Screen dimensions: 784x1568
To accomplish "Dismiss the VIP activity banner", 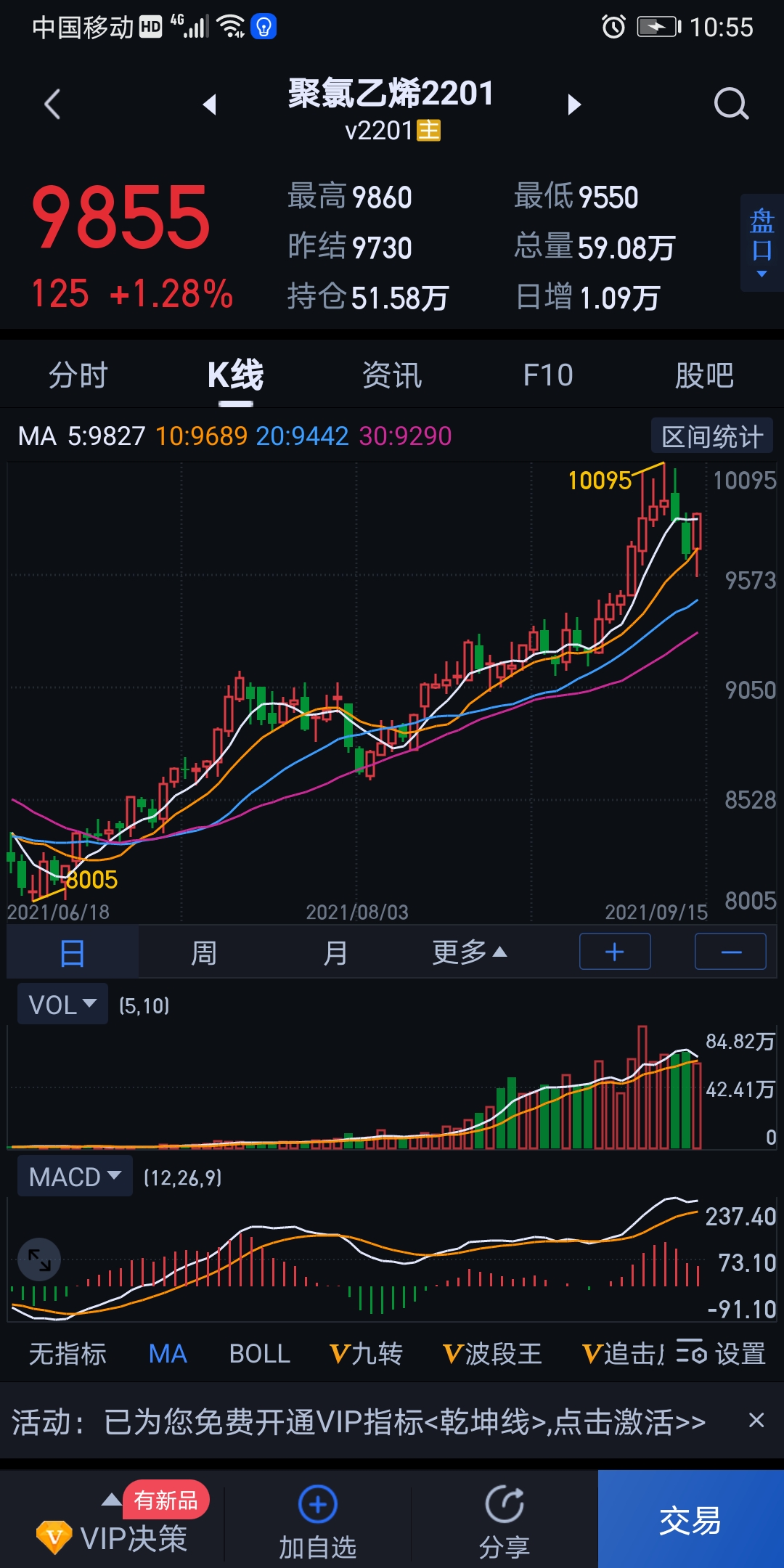I will pos(756,1420).
